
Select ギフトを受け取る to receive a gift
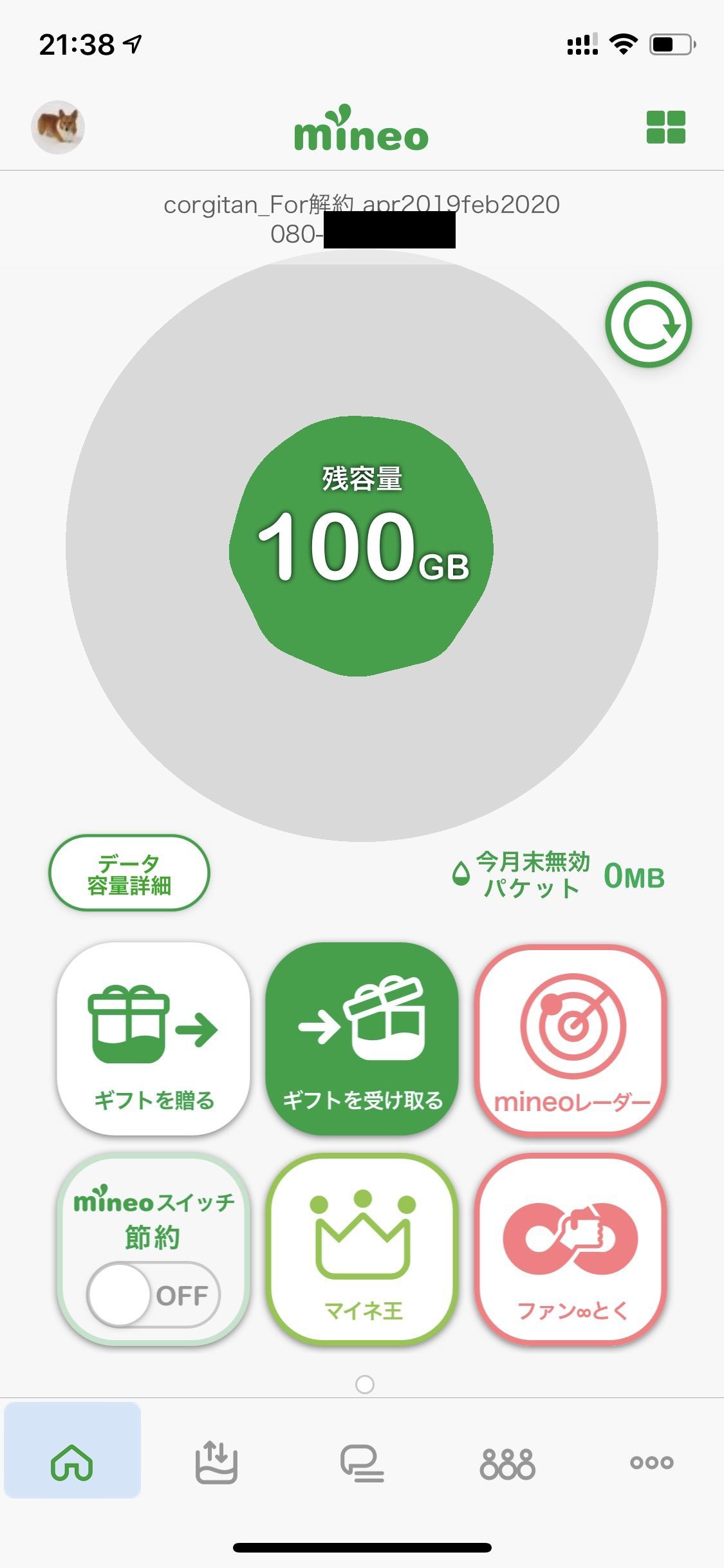(362, 1038)
